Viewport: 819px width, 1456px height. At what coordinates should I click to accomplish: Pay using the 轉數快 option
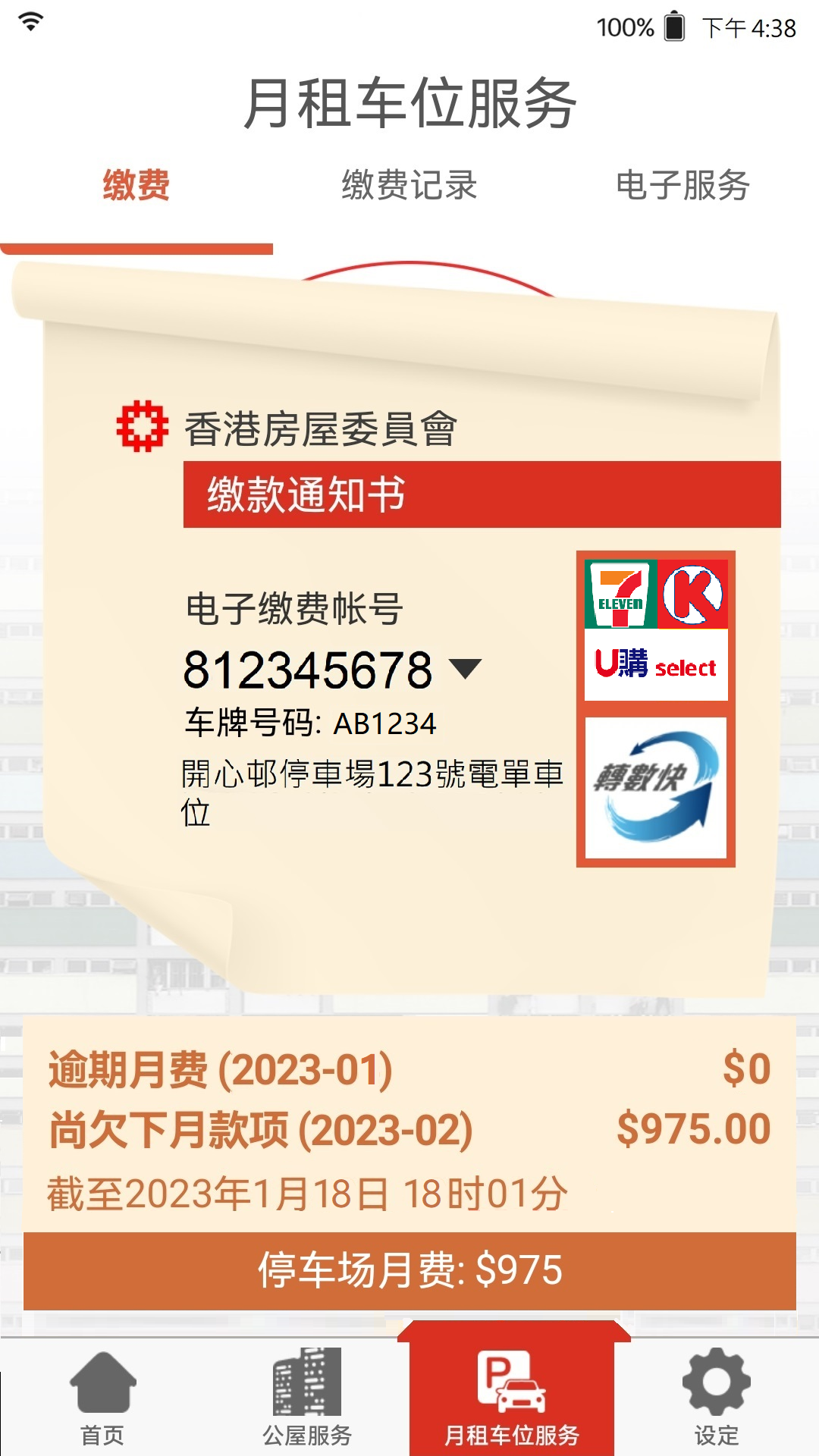pyautogui.click(x=656, y=788)
